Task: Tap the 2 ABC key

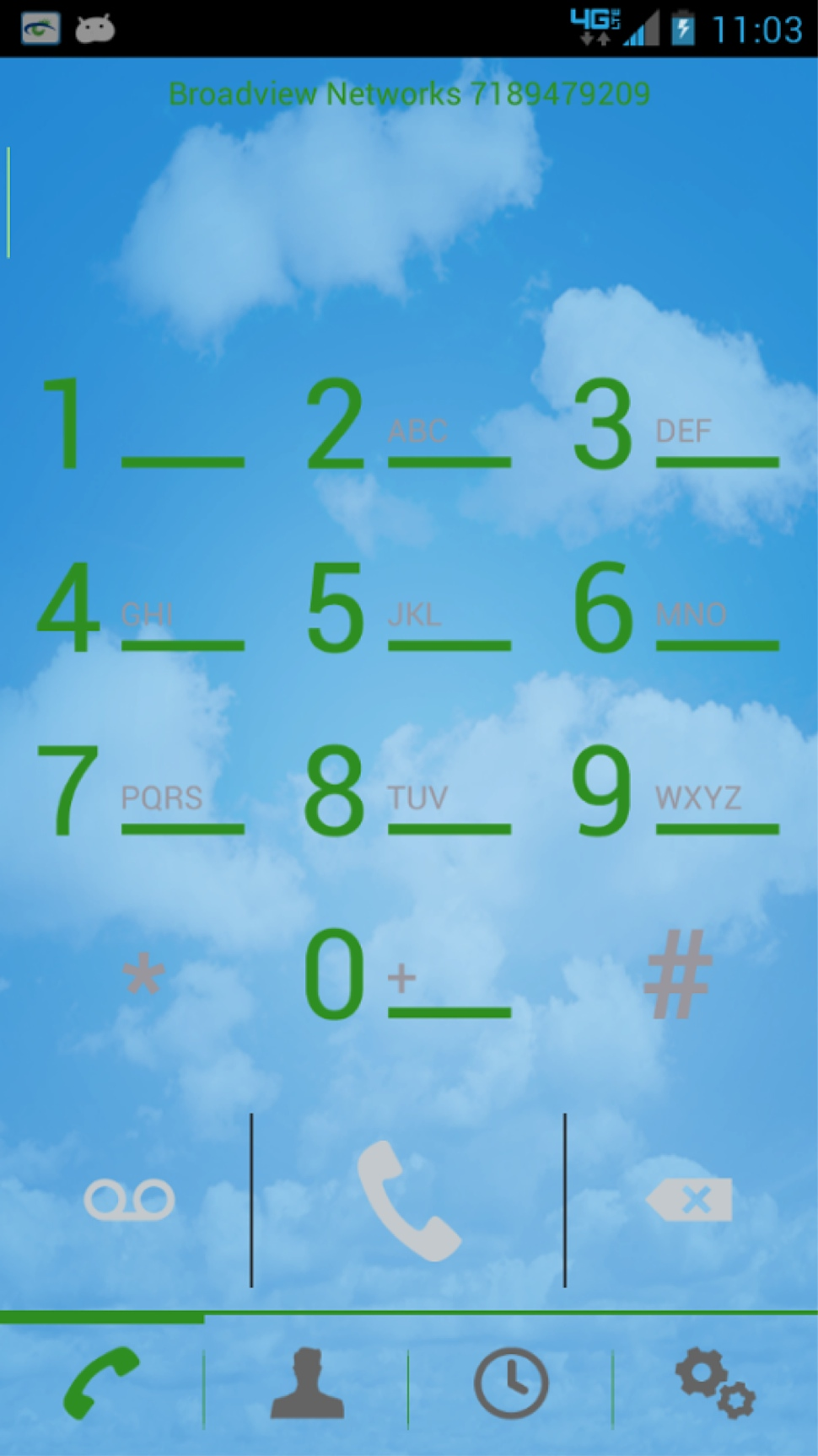Action: pos(406,424)
